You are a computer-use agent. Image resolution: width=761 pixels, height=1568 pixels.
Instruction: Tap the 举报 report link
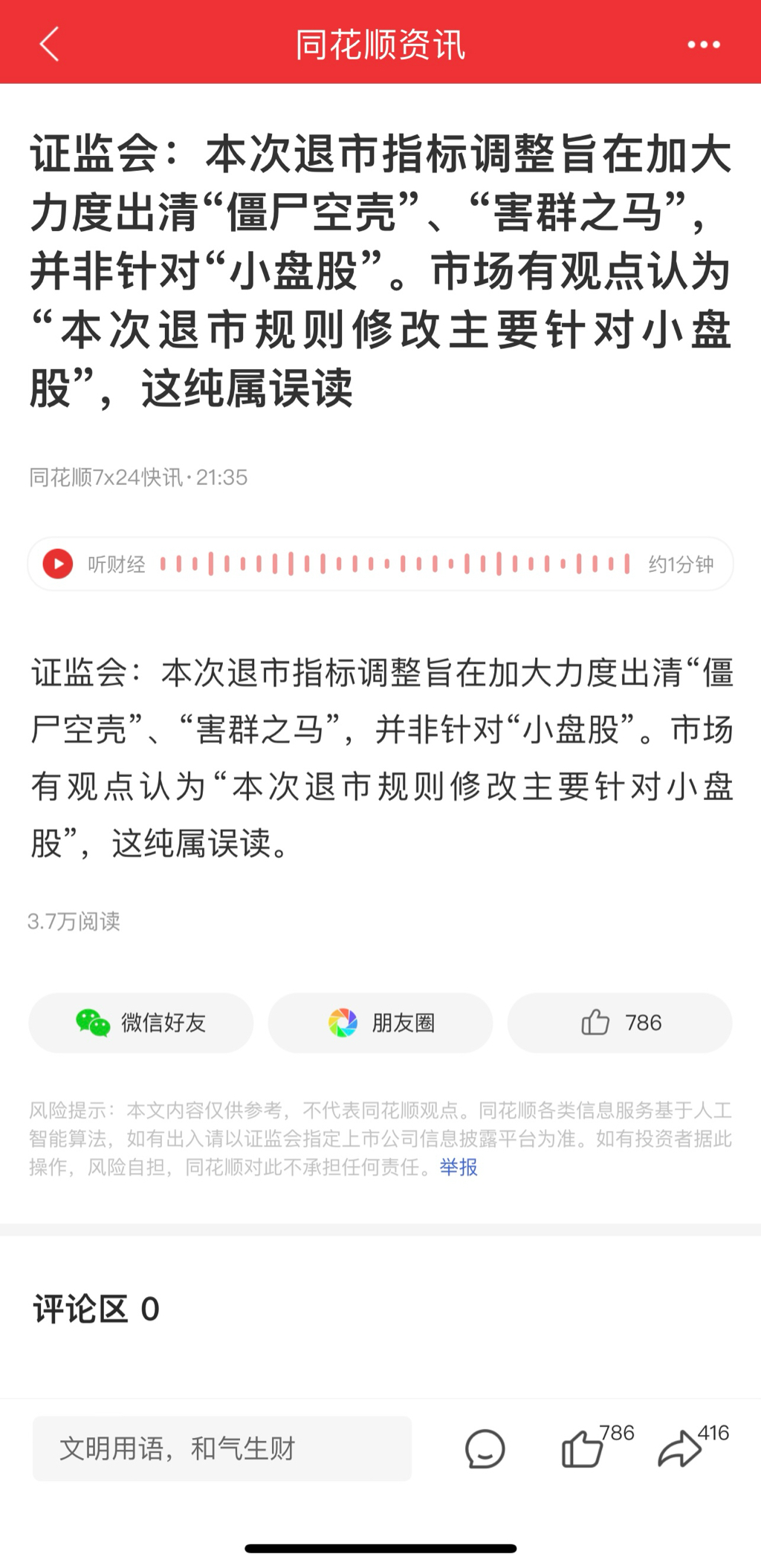click(459, 1168)
